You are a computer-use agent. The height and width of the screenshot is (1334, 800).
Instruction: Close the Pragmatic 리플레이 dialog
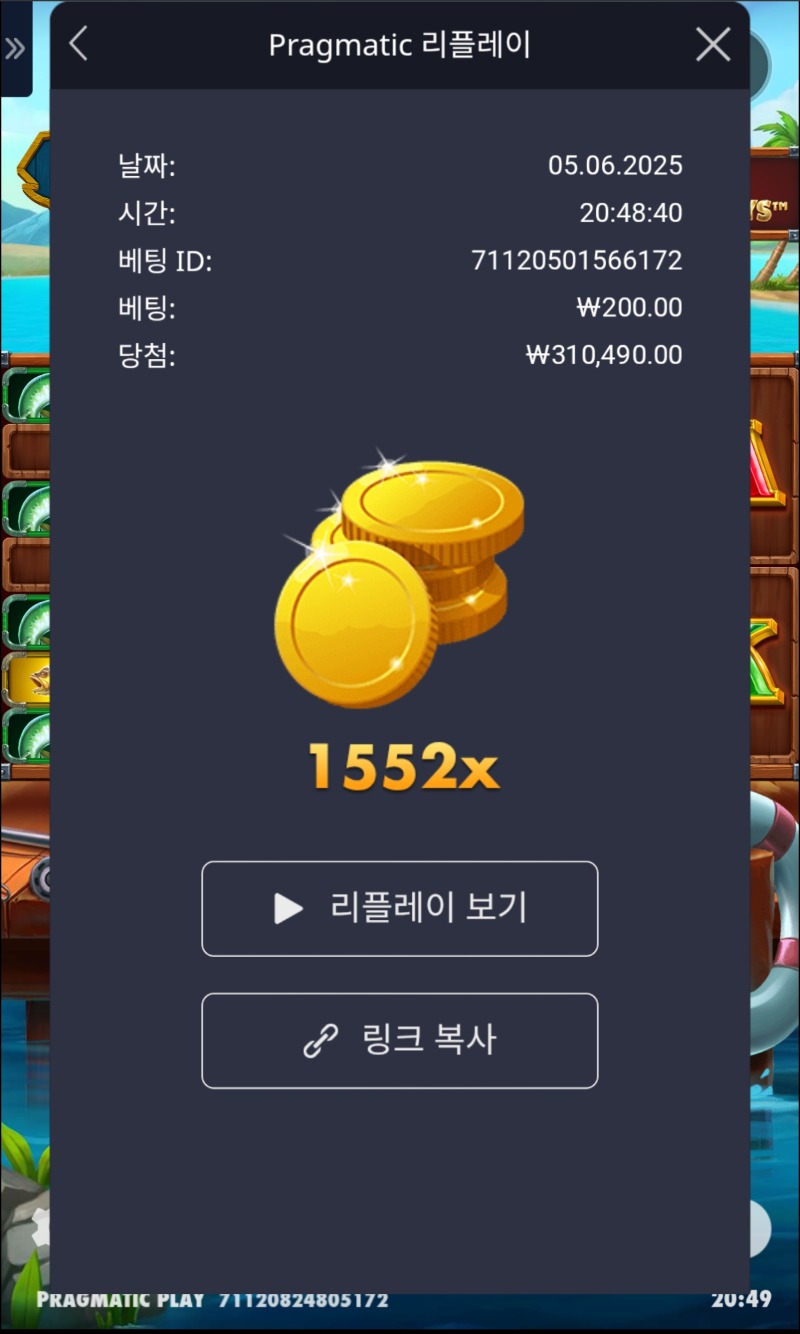click(x=712, y=44)
